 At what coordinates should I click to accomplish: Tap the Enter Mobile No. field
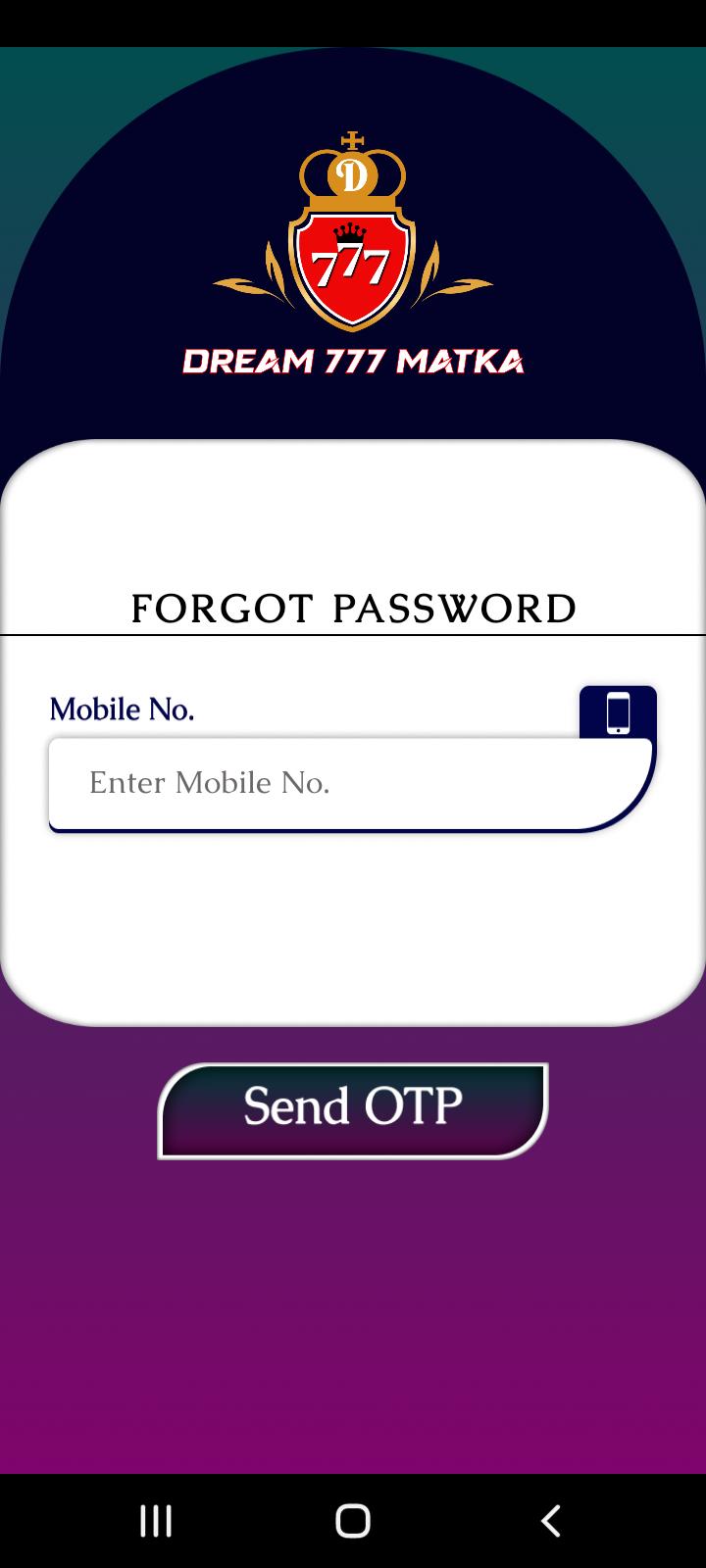point(333,783)
